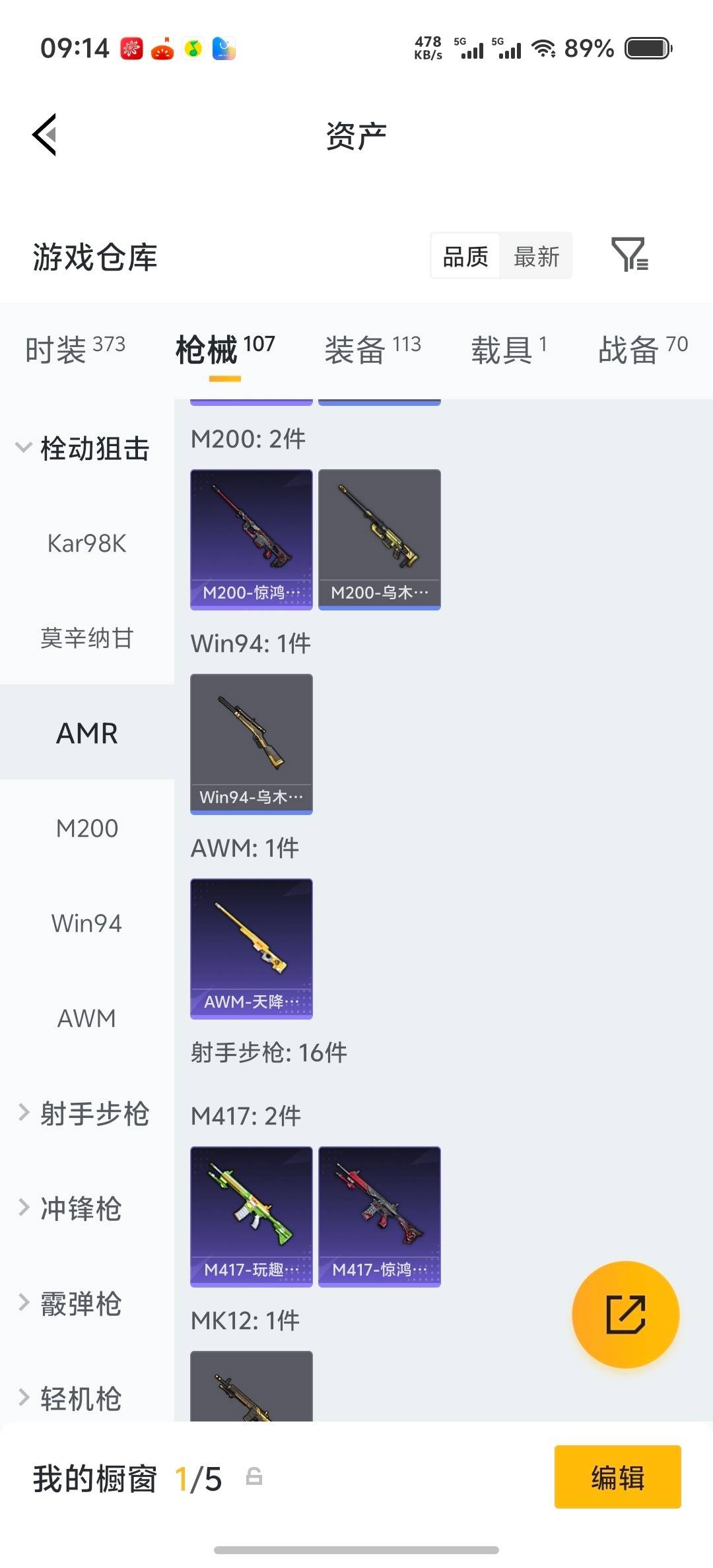
Task: Switch sorting to 最新
Action: (x=537, y=256)
